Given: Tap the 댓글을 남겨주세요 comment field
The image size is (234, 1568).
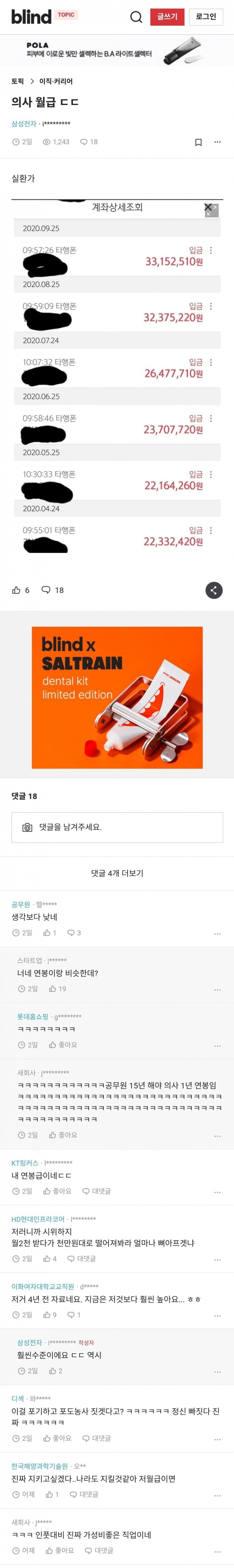Looking at the screenshot, I should click(x=117, y=827).
